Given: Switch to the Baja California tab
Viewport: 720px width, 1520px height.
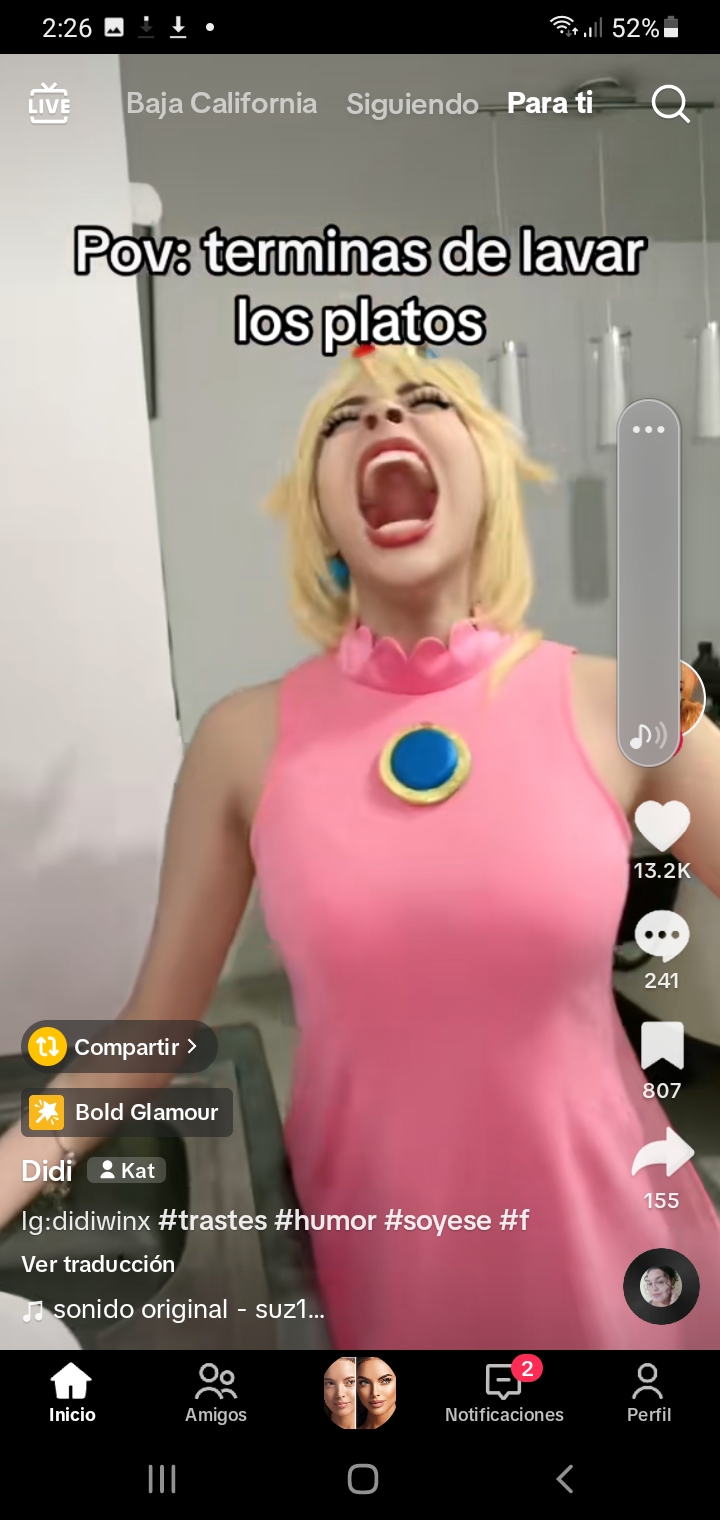Looking at the screenshot, I should (221, 103).
